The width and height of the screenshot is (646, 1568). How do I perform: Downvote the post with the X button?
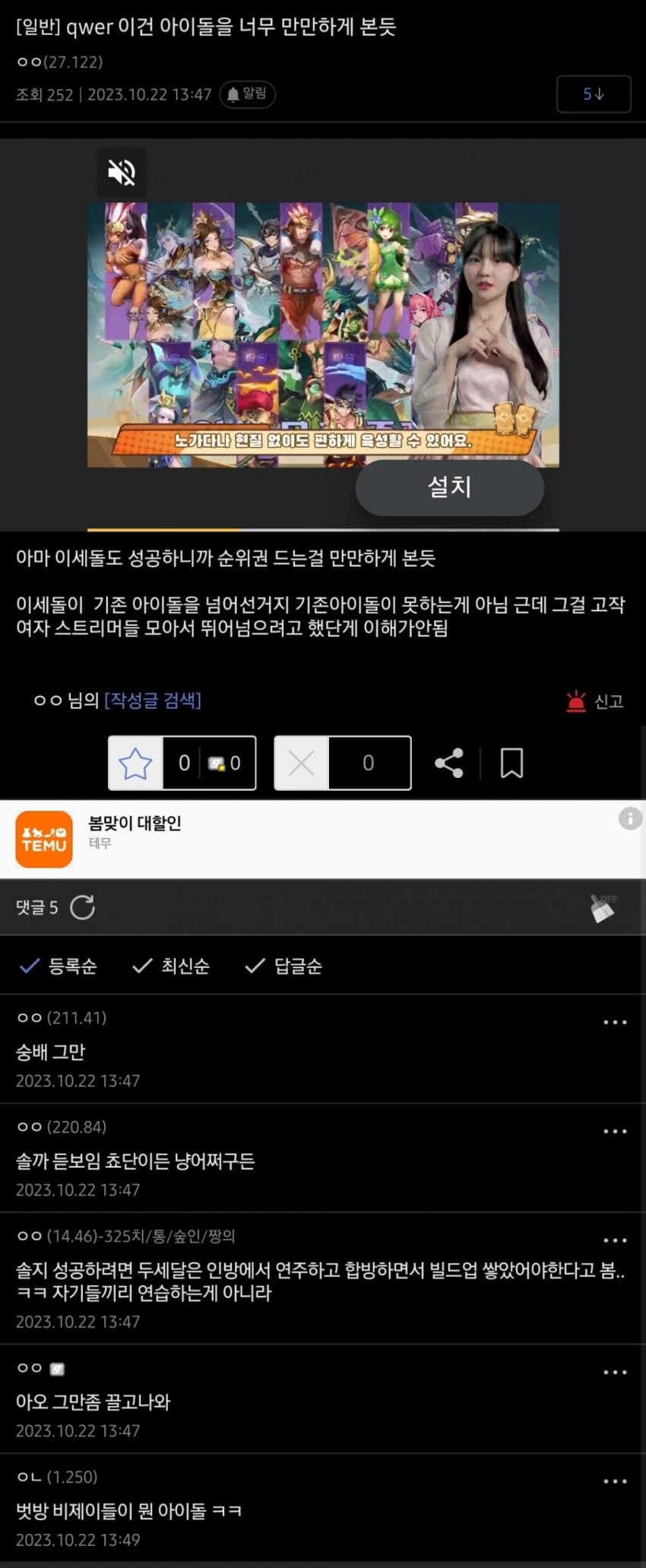pyautogui.click(x=302, y=763)
